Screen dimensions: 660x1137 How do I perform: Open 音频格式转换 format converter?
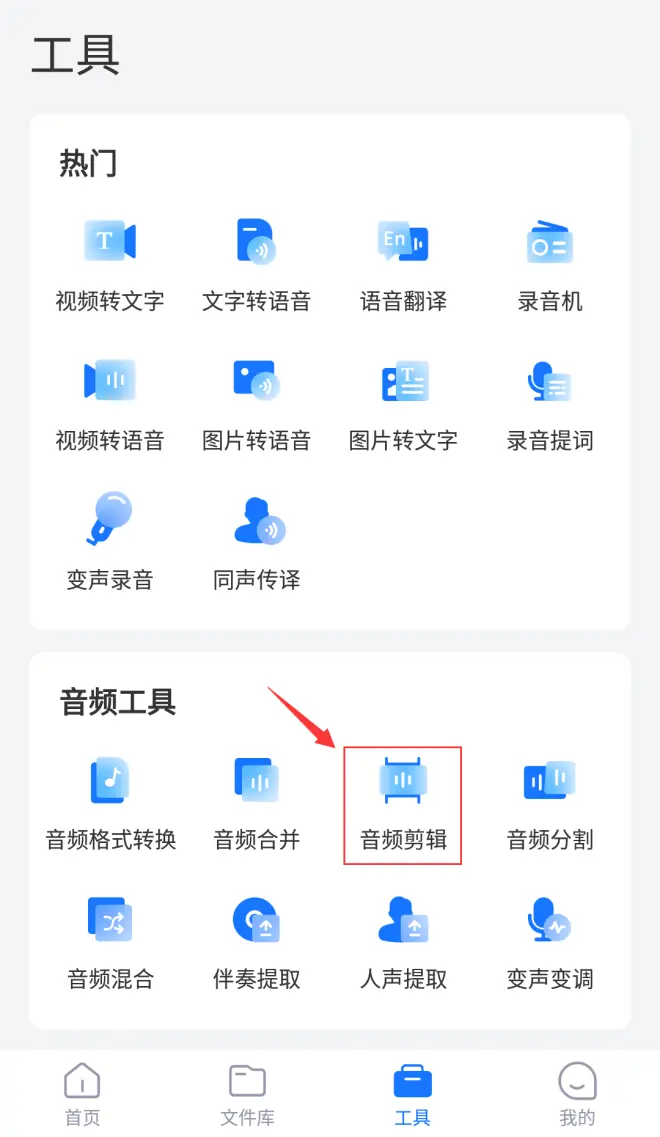[x=110, y=802]
